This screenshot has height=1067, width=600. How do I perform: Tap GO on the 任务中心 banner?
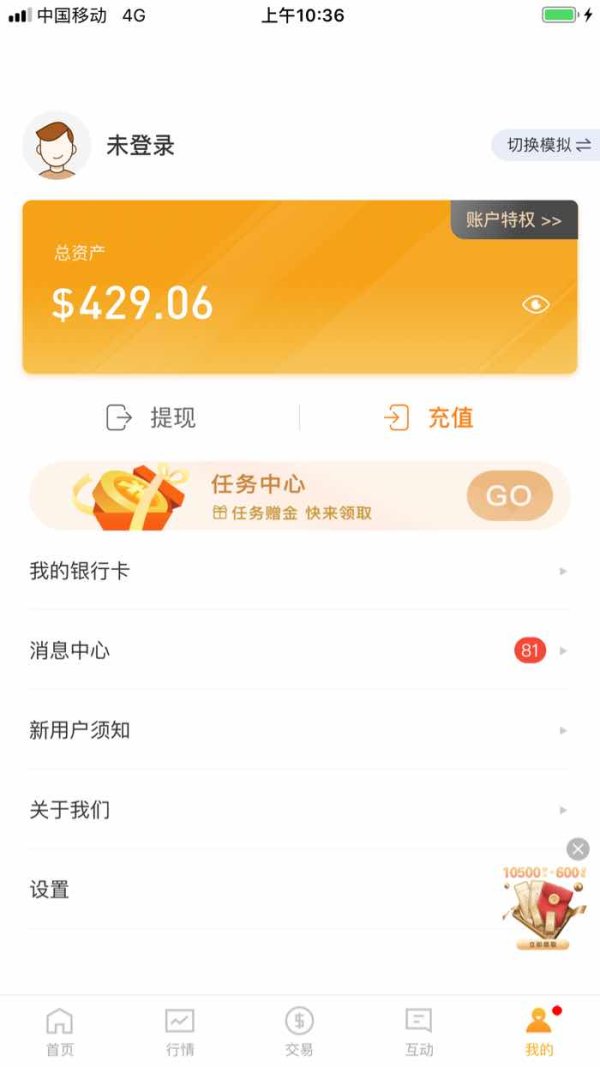(x=510, y=496)
